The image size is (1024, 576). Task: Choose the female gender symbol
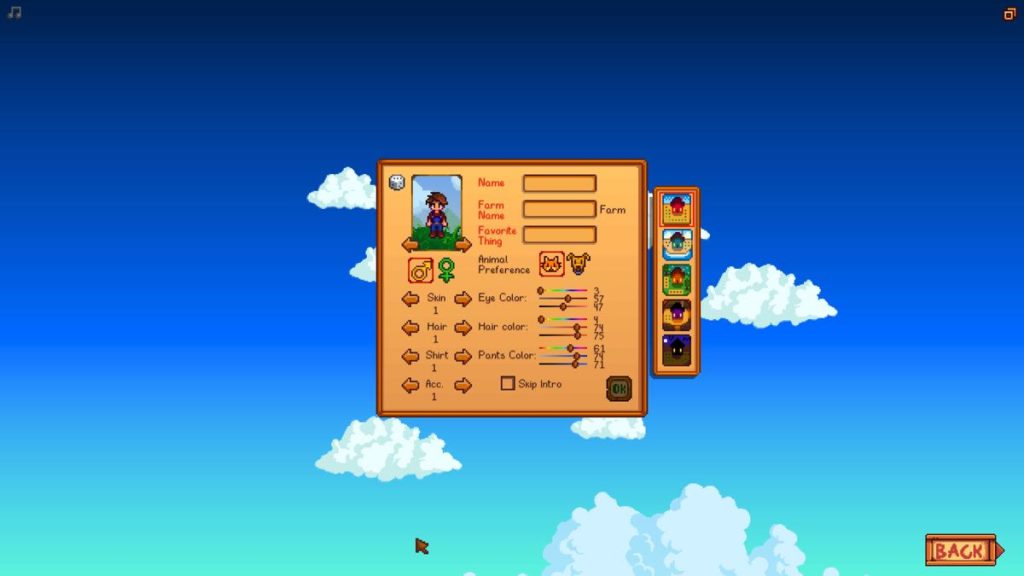(446, 270)
